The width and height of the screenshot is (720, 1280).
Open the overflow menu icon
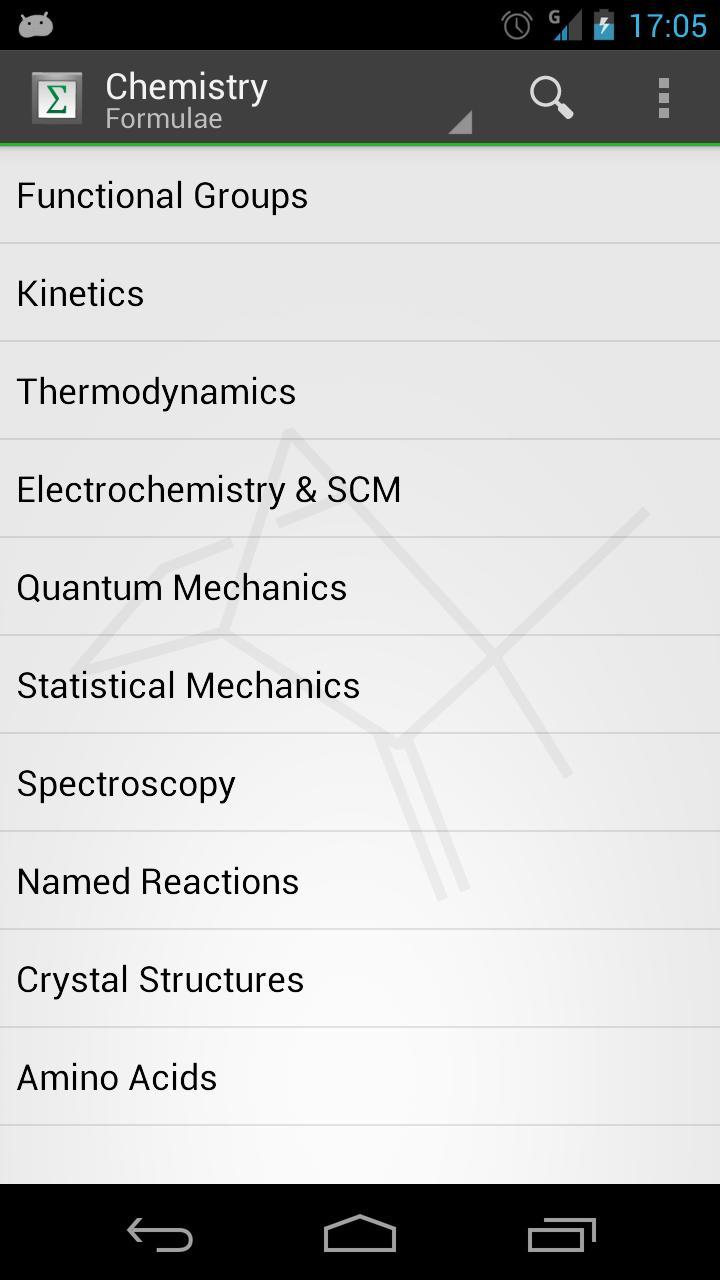(x=663, y=96)
